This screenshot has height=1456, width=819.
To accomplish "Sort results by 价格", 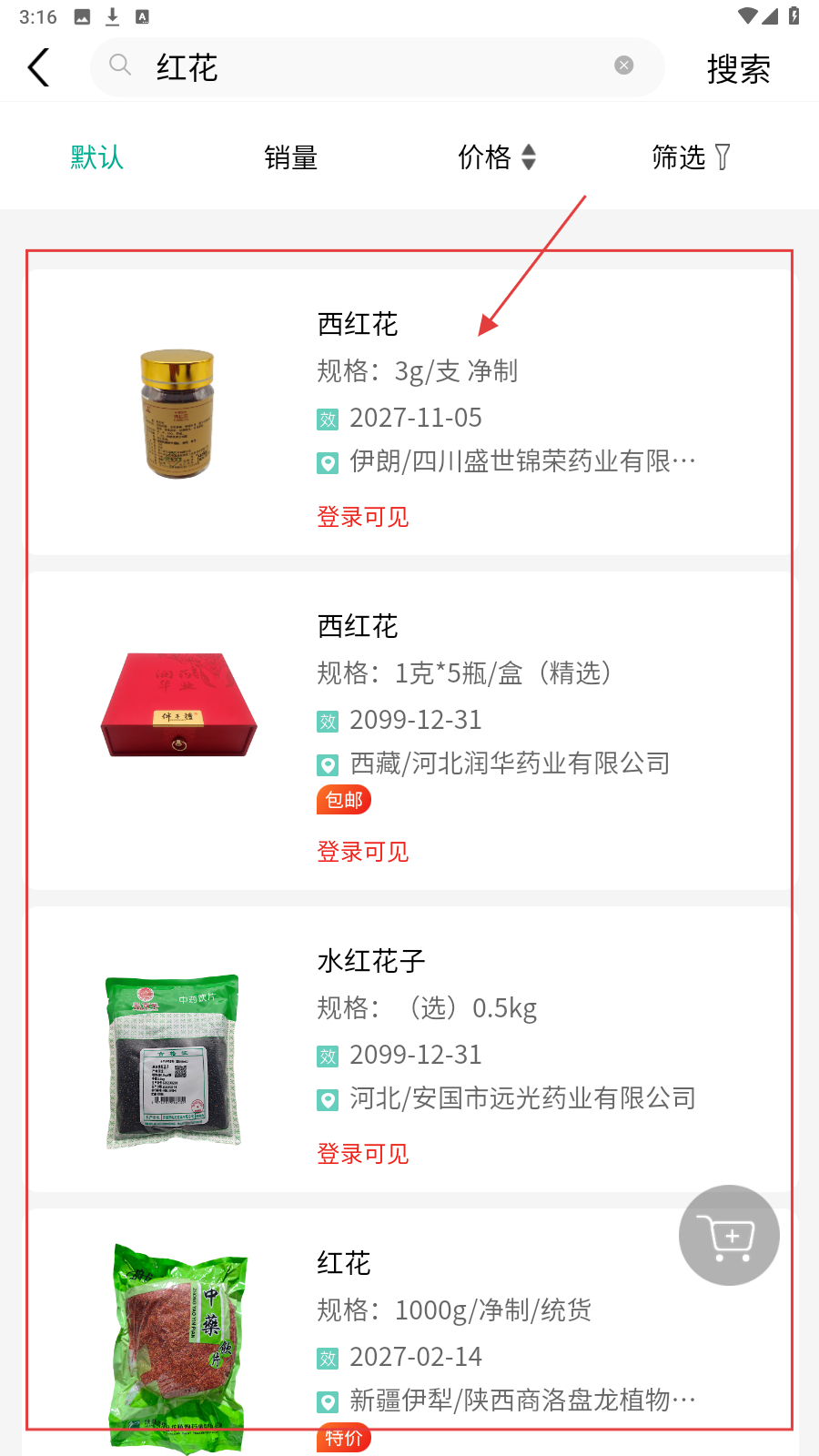I will (x=496, y=157).
